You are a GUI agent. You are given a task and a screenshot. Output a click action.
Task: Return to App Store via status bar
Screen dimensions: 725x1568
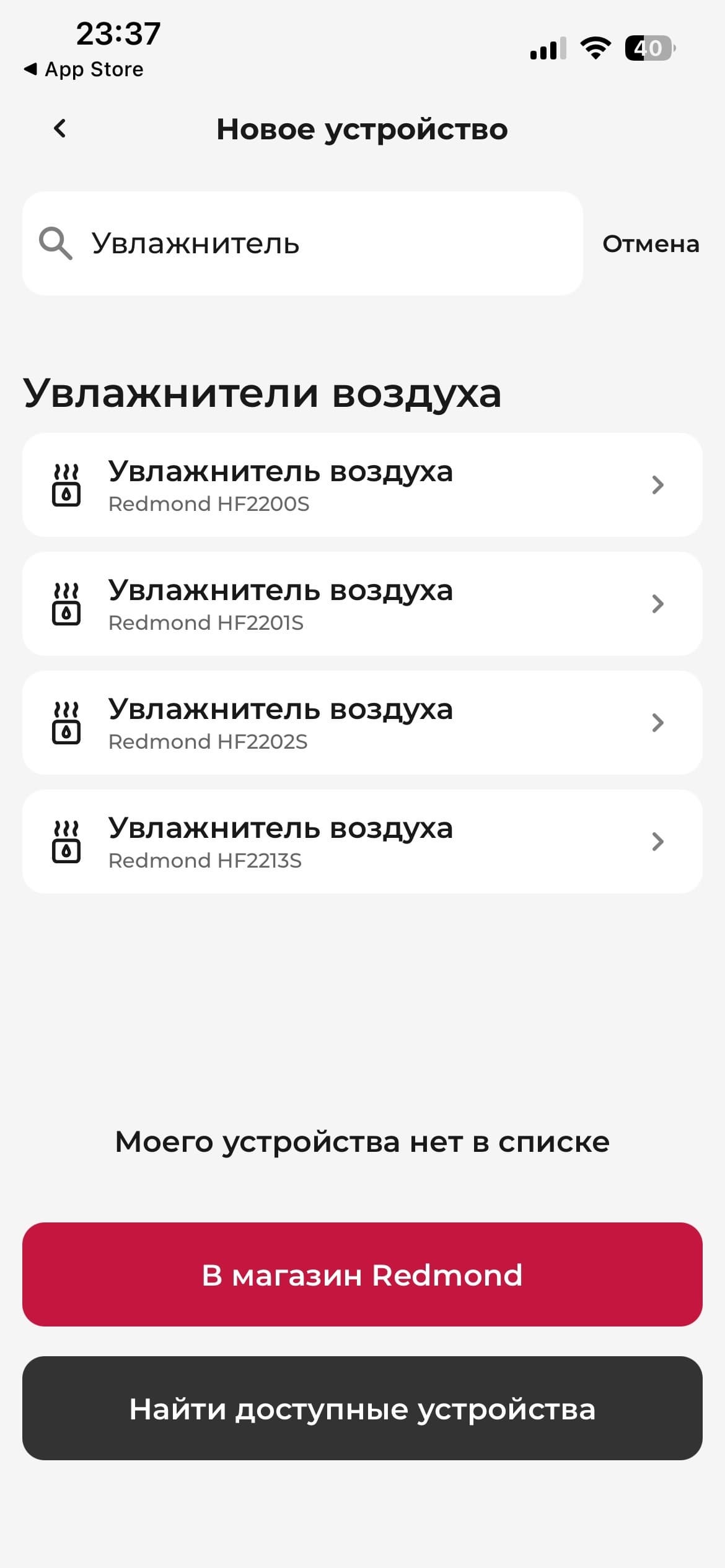coord(84,69)
